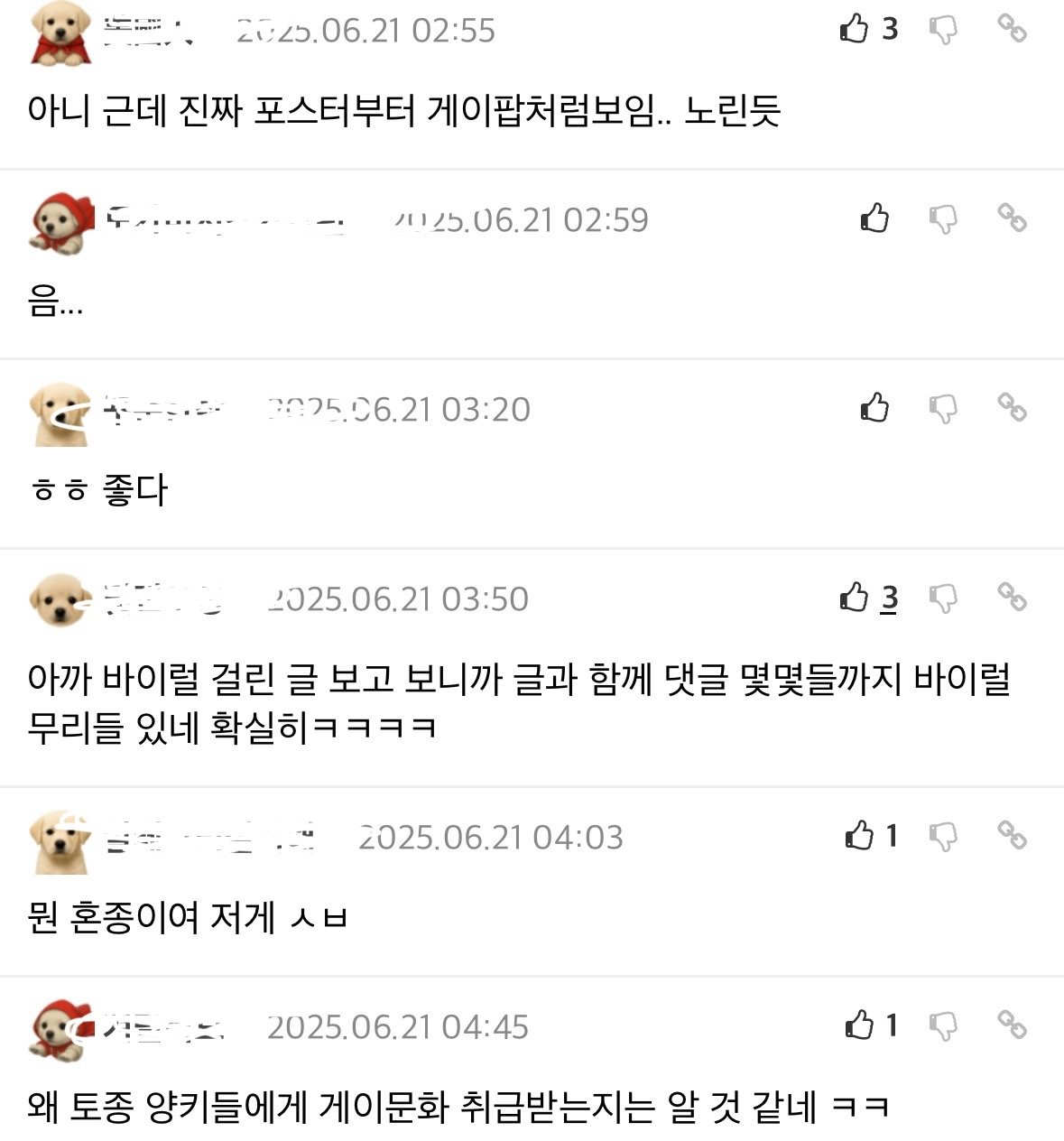
Task: Dislike the 'ㅎㅎ 좋다' comment
Action: tap(943, 409)
